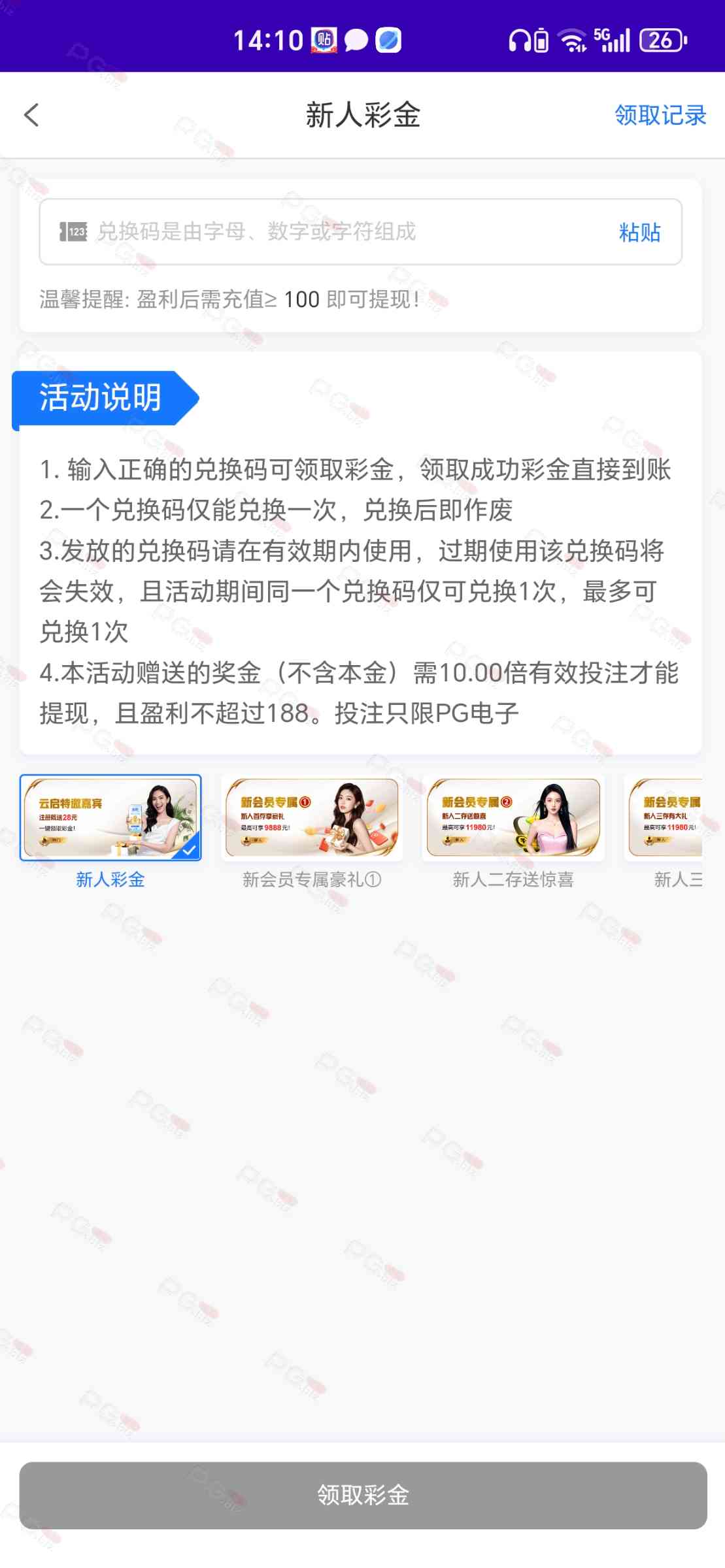Viewport: 725px width, 1568px height.
Task: Tap the 领取彩金 claim button
Action: (x=363, y=1495)
